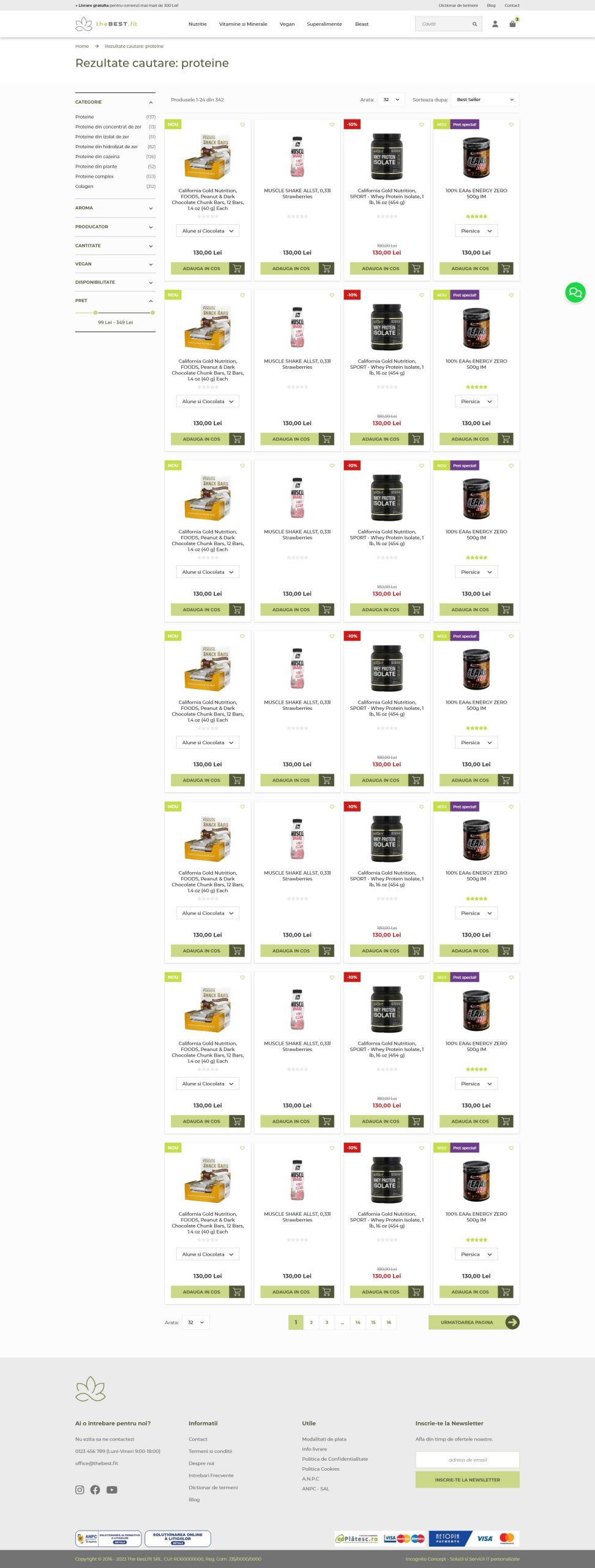The width and height of the screenshot is (595, 1568).
Task: Select the Colagen category filter
Action: [x=84, y=186]
